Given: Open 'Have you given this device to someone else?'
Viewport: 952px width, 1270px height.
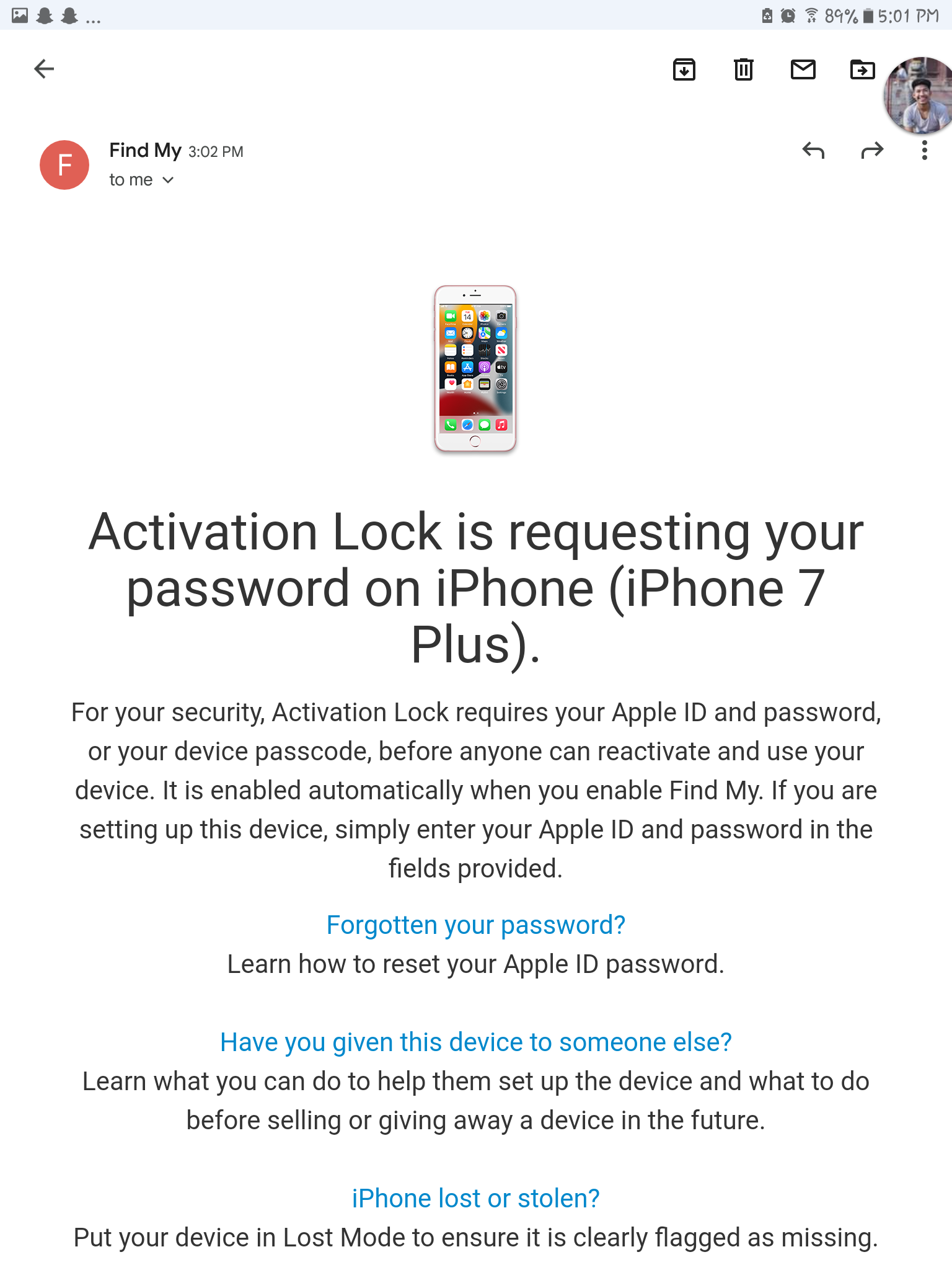Looking at the screenshot, I should 475,1042.
